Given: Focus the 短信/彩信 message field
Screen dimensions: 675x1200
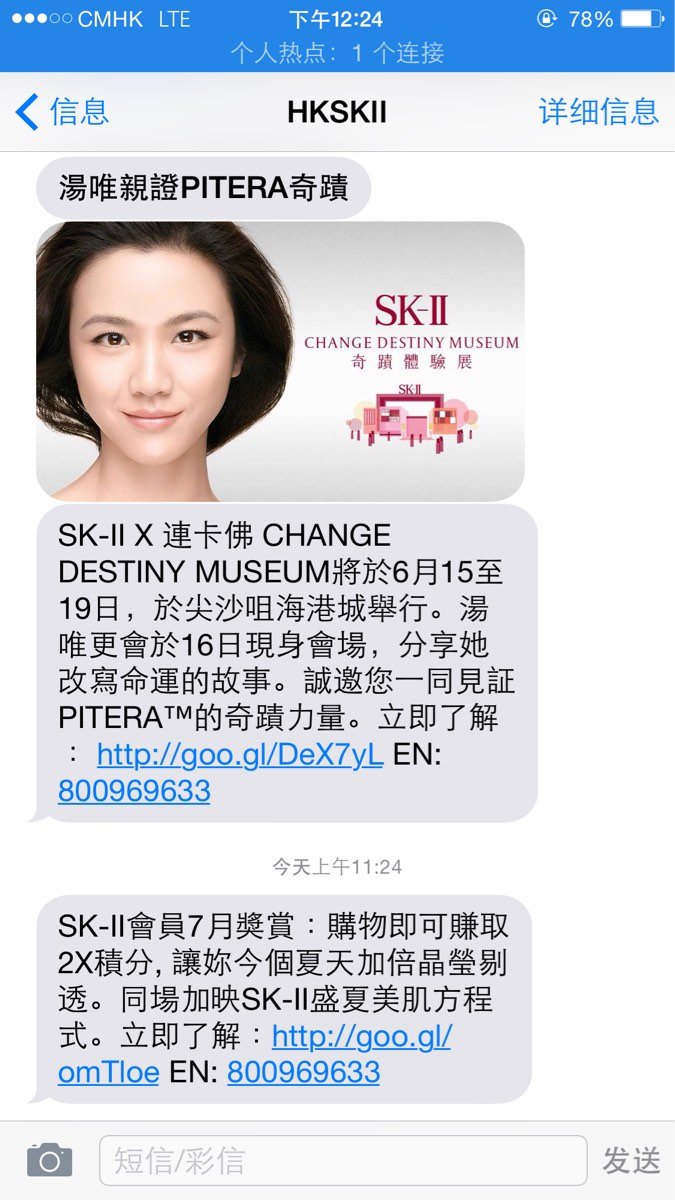Looking at the screenshot, I should pos(342,1160).
